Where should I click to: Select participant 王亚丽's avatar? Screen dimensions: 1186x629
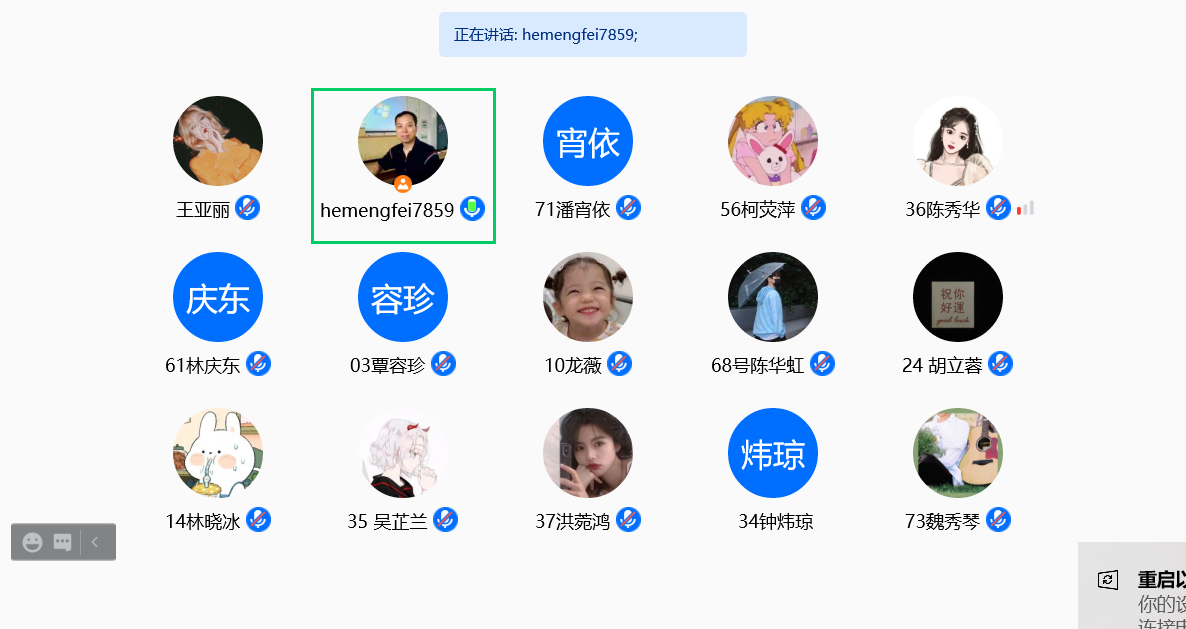[x=218, y=141]
